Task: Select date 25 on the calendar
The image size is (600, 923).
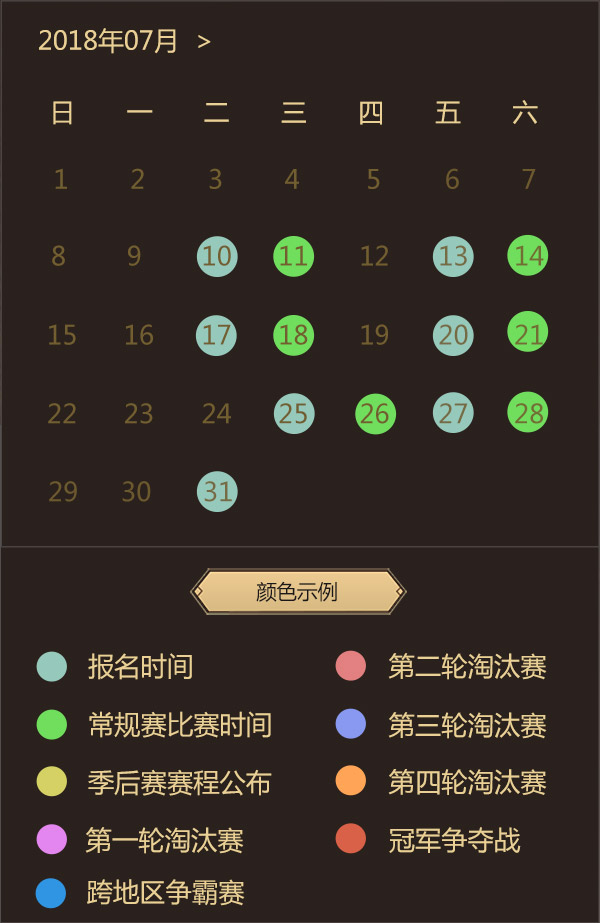Action: pos(294,413)
